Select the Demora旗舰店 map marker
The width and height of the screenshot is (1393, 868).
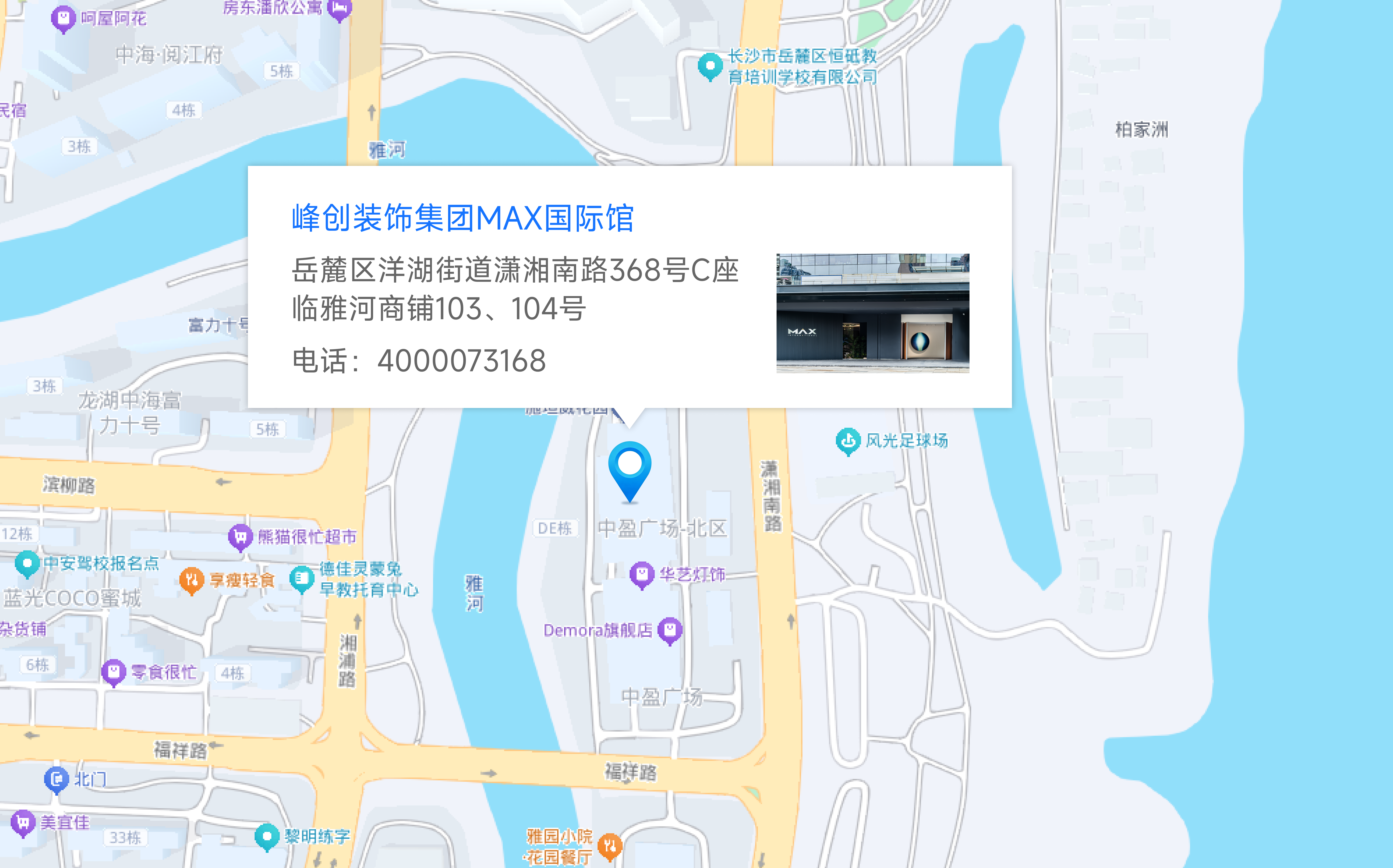pyautogui.click(x=669, y=630)
